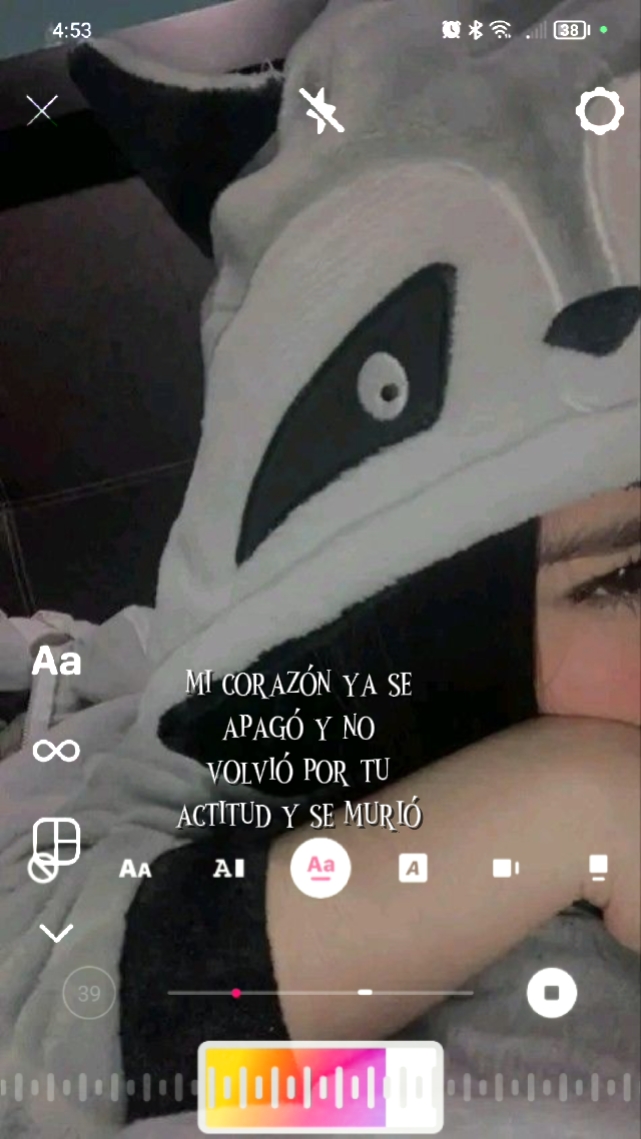
Task: Select the Boomerang infinity mode
Action: click(56, 750)
